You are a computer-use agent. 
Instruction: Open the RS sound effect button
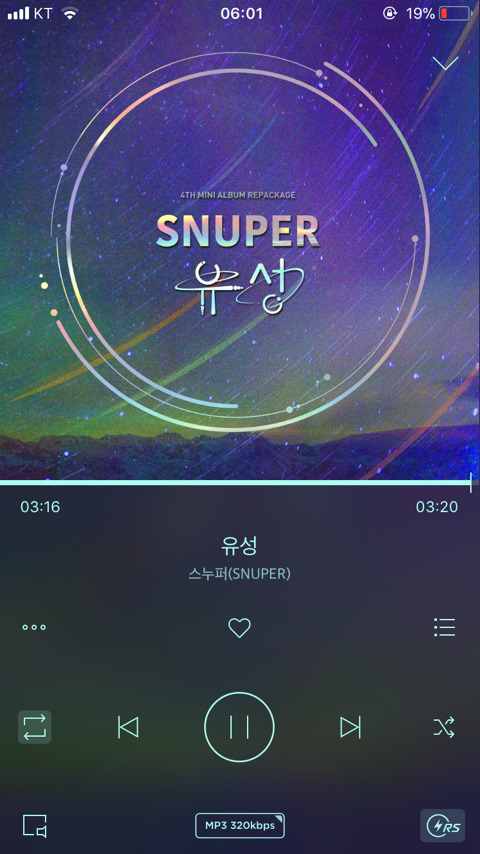pyautogui.click(x=442, y=826)
